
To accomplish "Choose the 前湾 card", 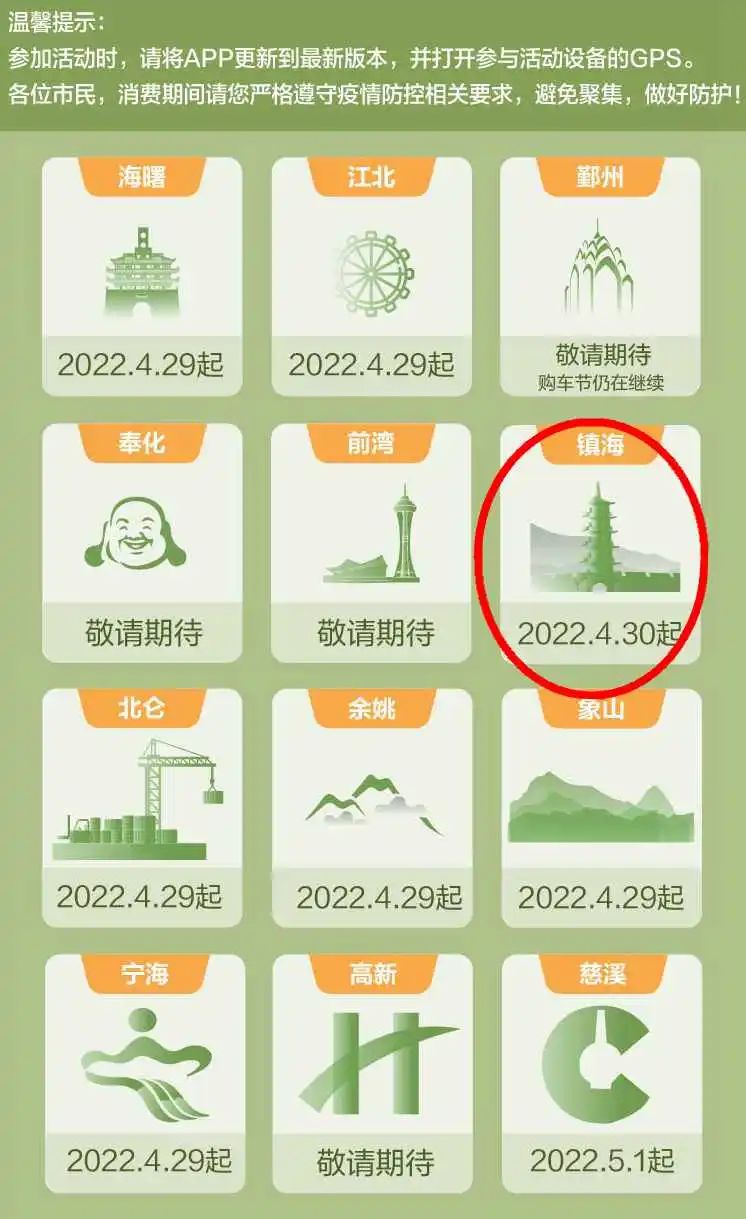I will [x=371, y=543].
